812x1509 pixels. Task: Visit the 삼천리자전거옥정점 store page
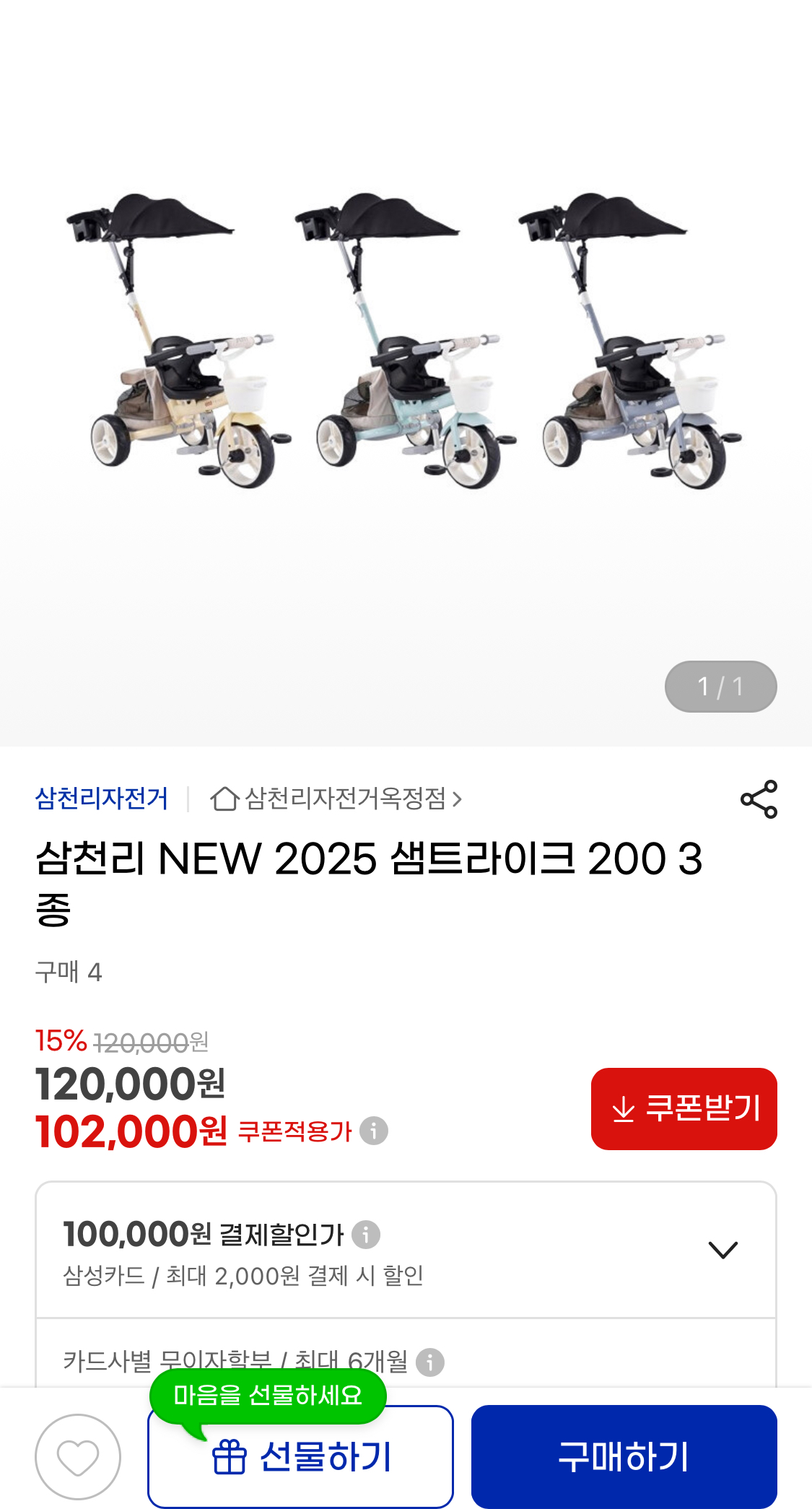pos(336,799)
